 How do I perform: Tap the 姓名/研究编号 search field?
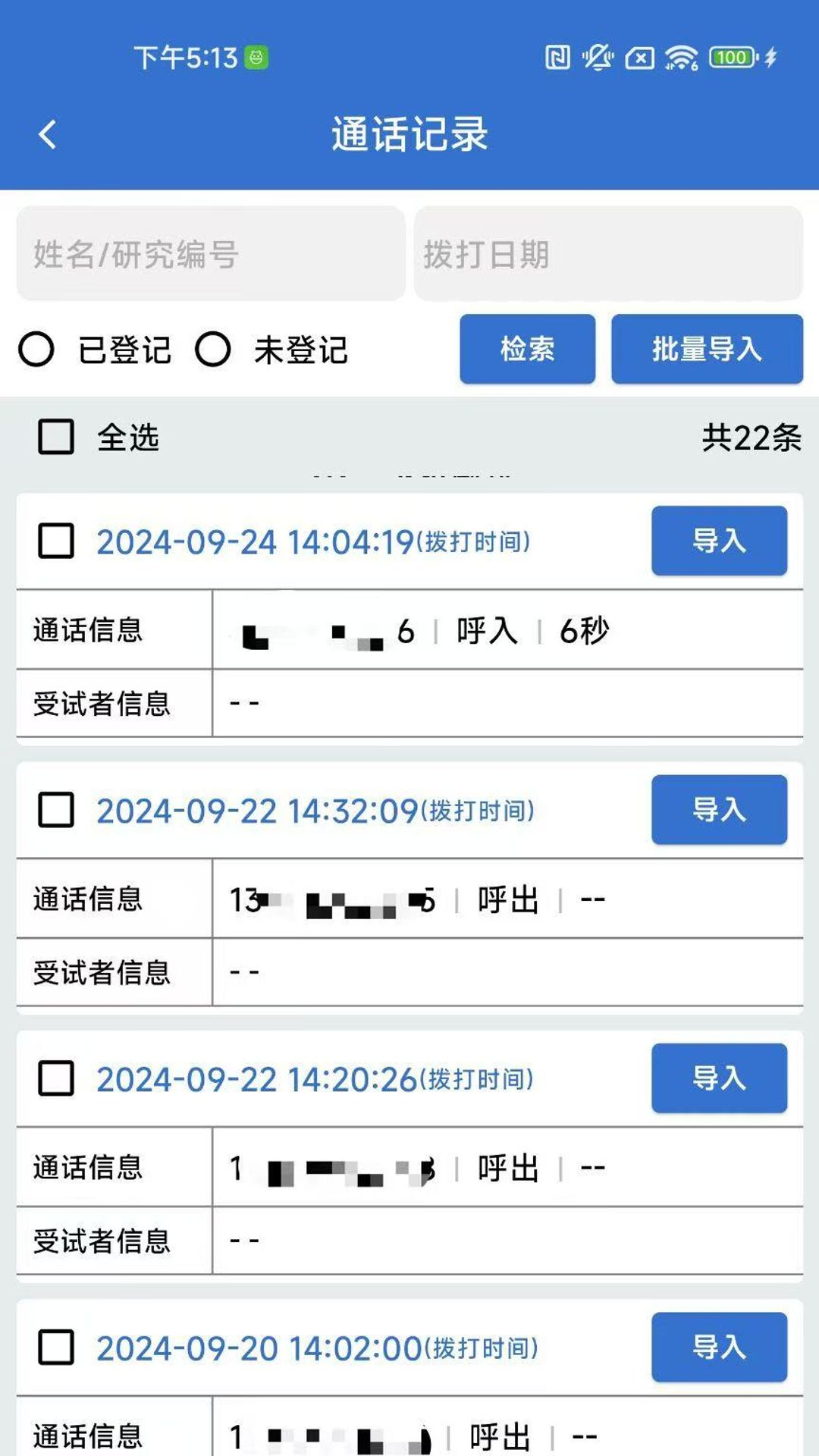click(211, 253)
